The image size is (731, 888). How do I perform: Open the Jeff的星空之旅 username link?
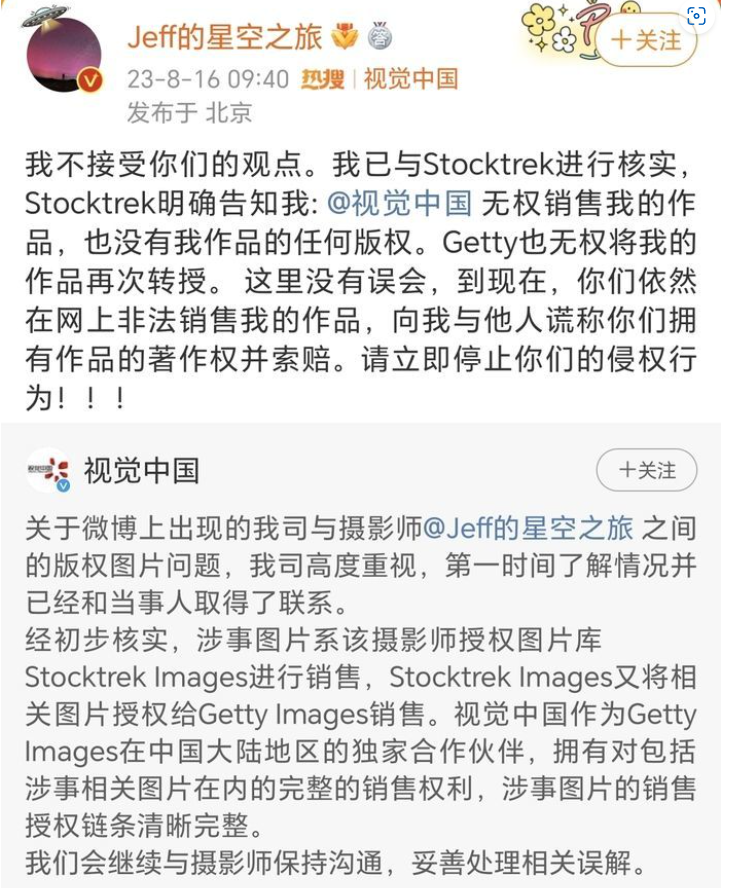pyautogui.click(x=224, y=38)
